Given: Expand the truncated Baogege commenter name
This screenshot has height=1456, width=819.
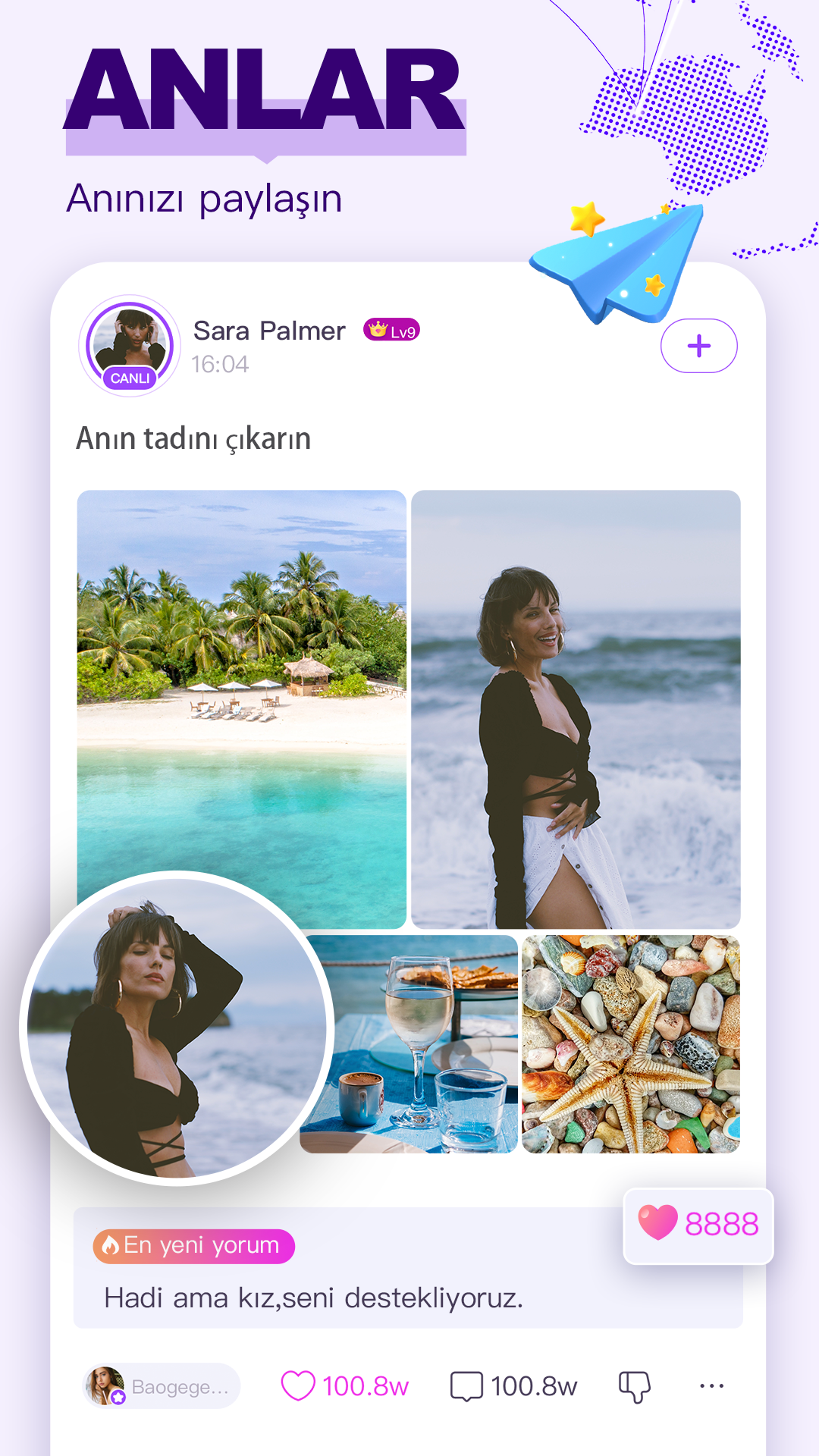Looking at the screenshot, I should [180, 1385].
